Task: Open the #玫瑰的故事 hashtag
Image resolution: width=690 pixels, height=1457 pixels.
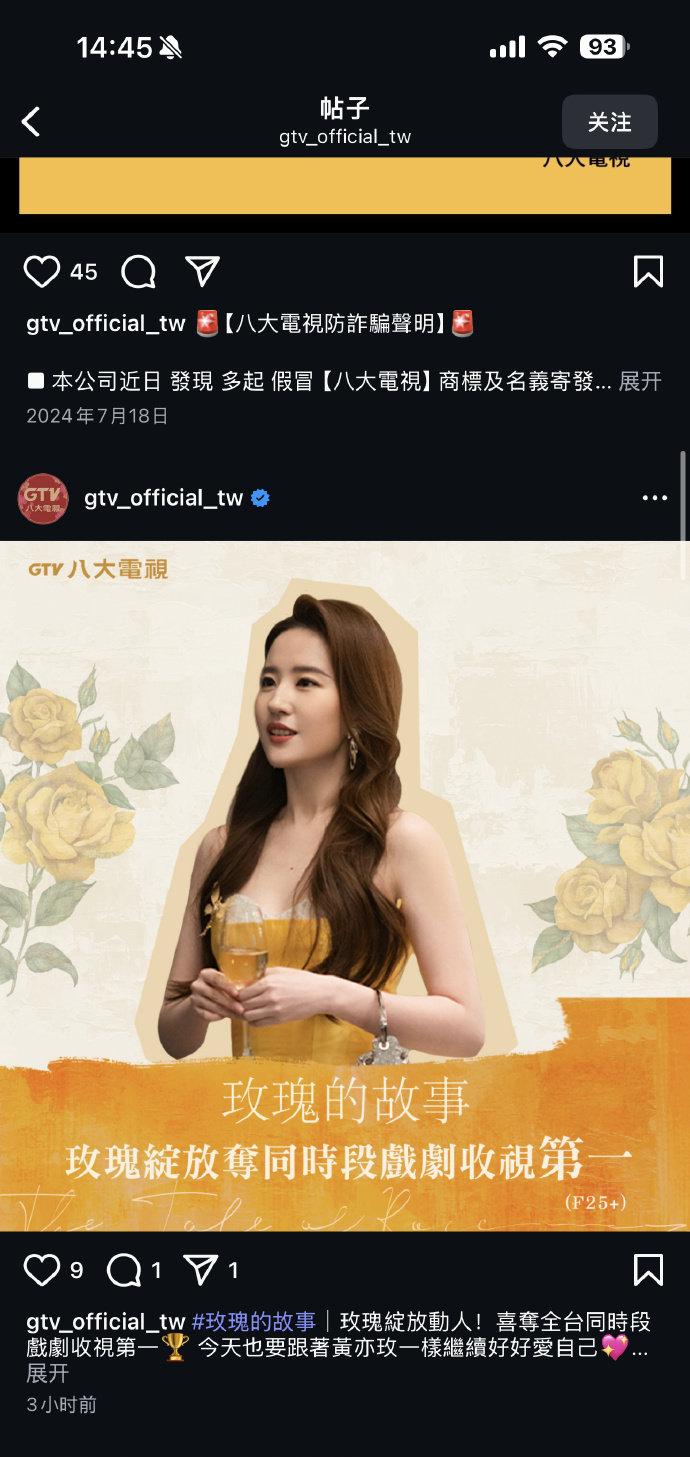Action: (x=253, y=1322)
